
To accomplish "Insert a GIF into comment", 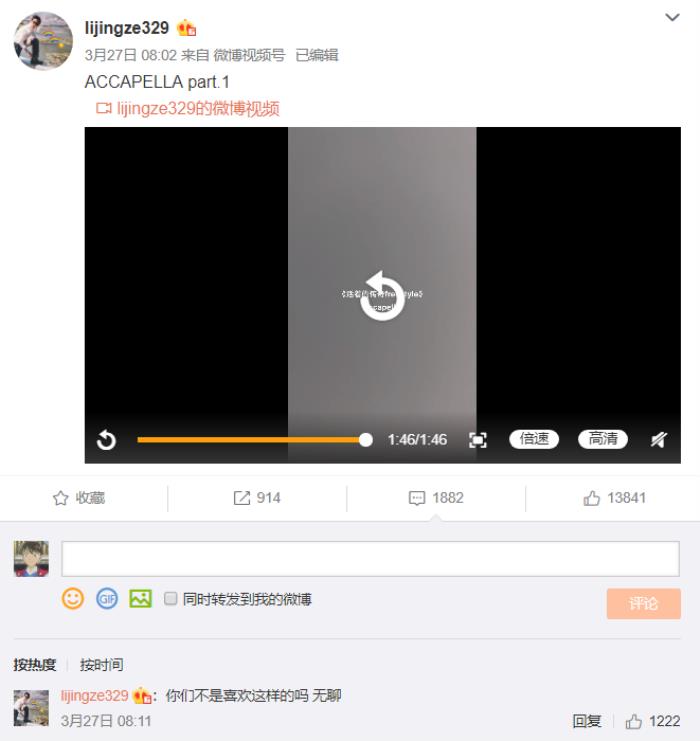I will click(107, 599).
